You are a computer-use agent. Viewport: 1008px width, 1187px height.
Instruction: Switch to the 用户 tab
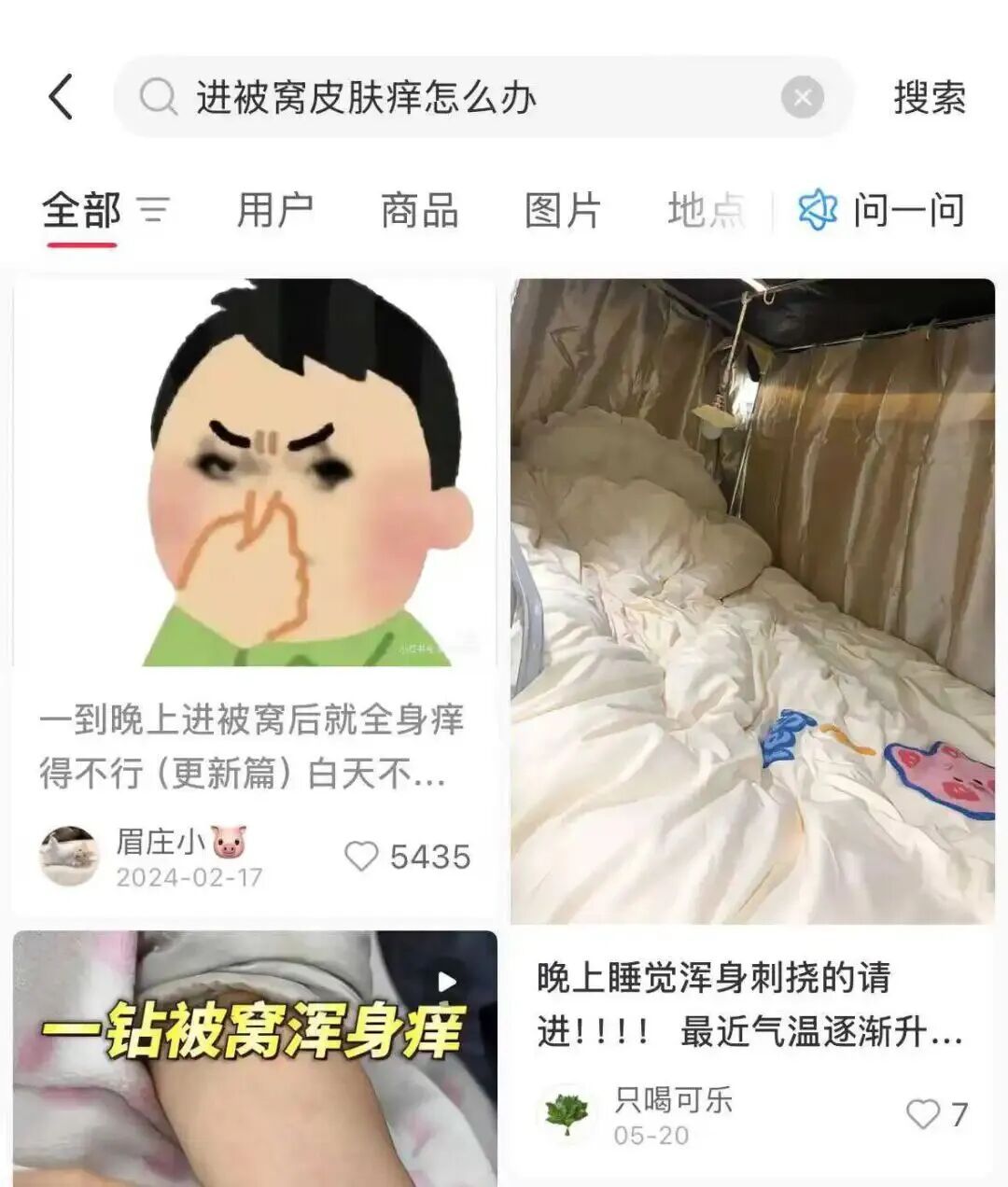pyautogui.click(x=275, y=211)
